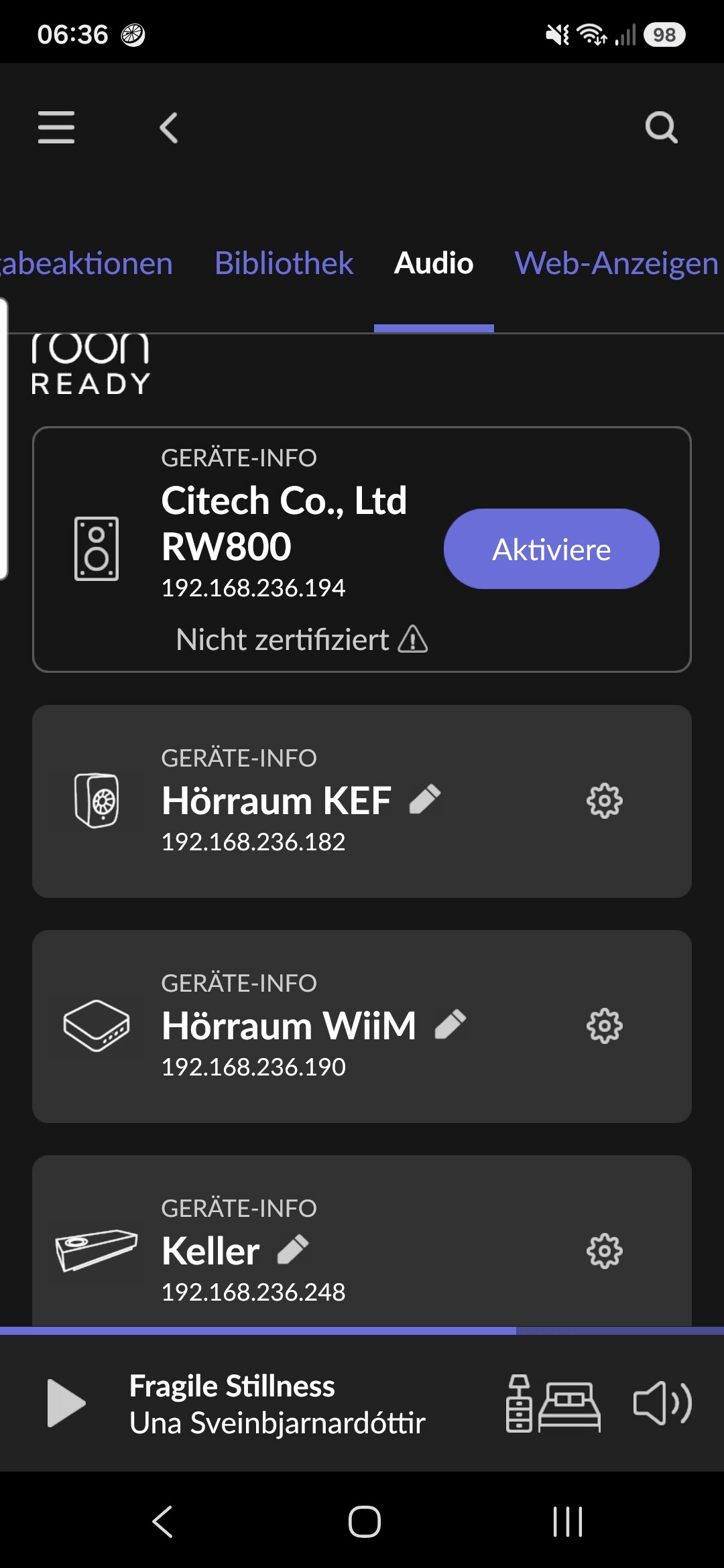Open volume control speaker icon

[662, 1403]
